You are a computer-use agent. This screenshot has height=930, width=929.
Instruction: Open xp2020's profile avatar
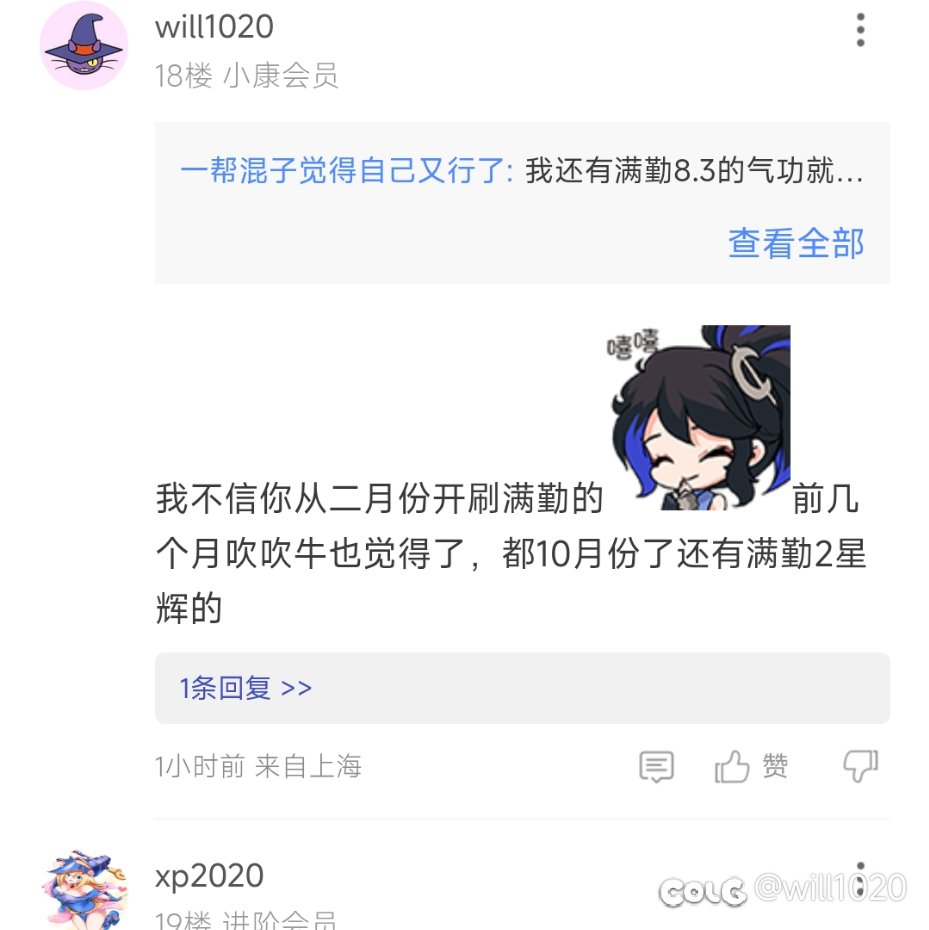(x=85, y=889)
